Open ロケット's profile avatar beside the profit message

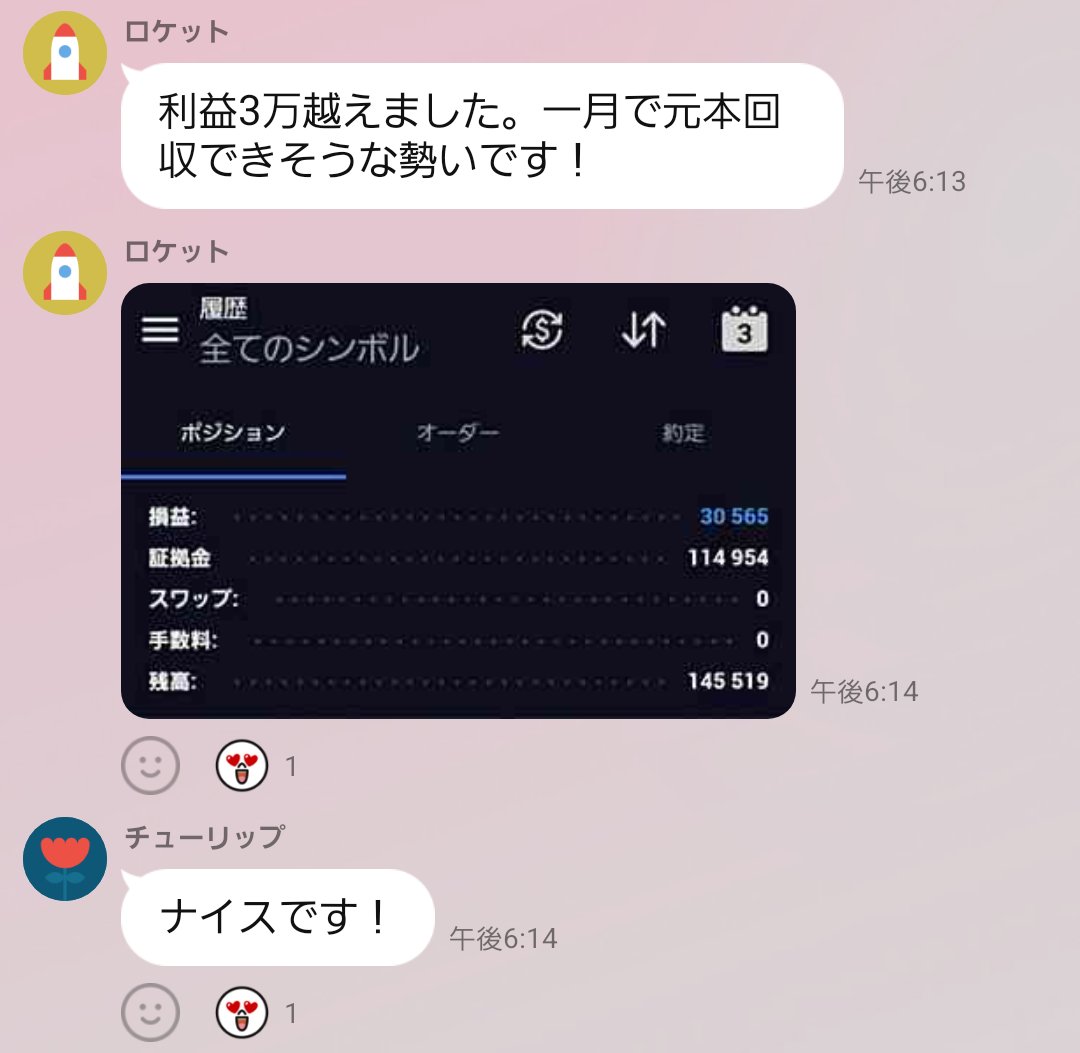[x=65, y=53]
